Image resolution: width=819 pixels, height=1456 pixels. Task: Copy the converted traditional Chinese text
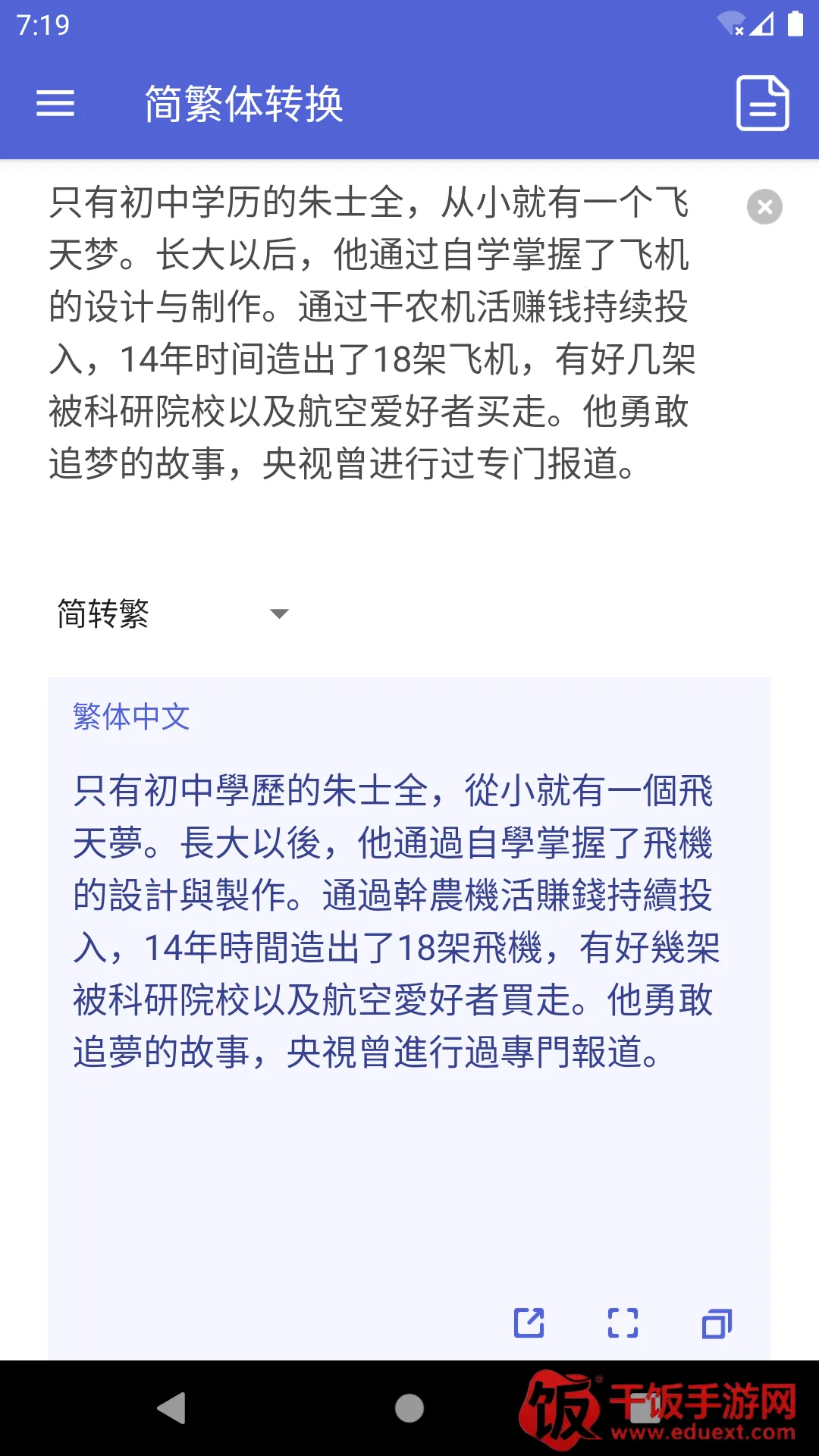coord(717,1323)
